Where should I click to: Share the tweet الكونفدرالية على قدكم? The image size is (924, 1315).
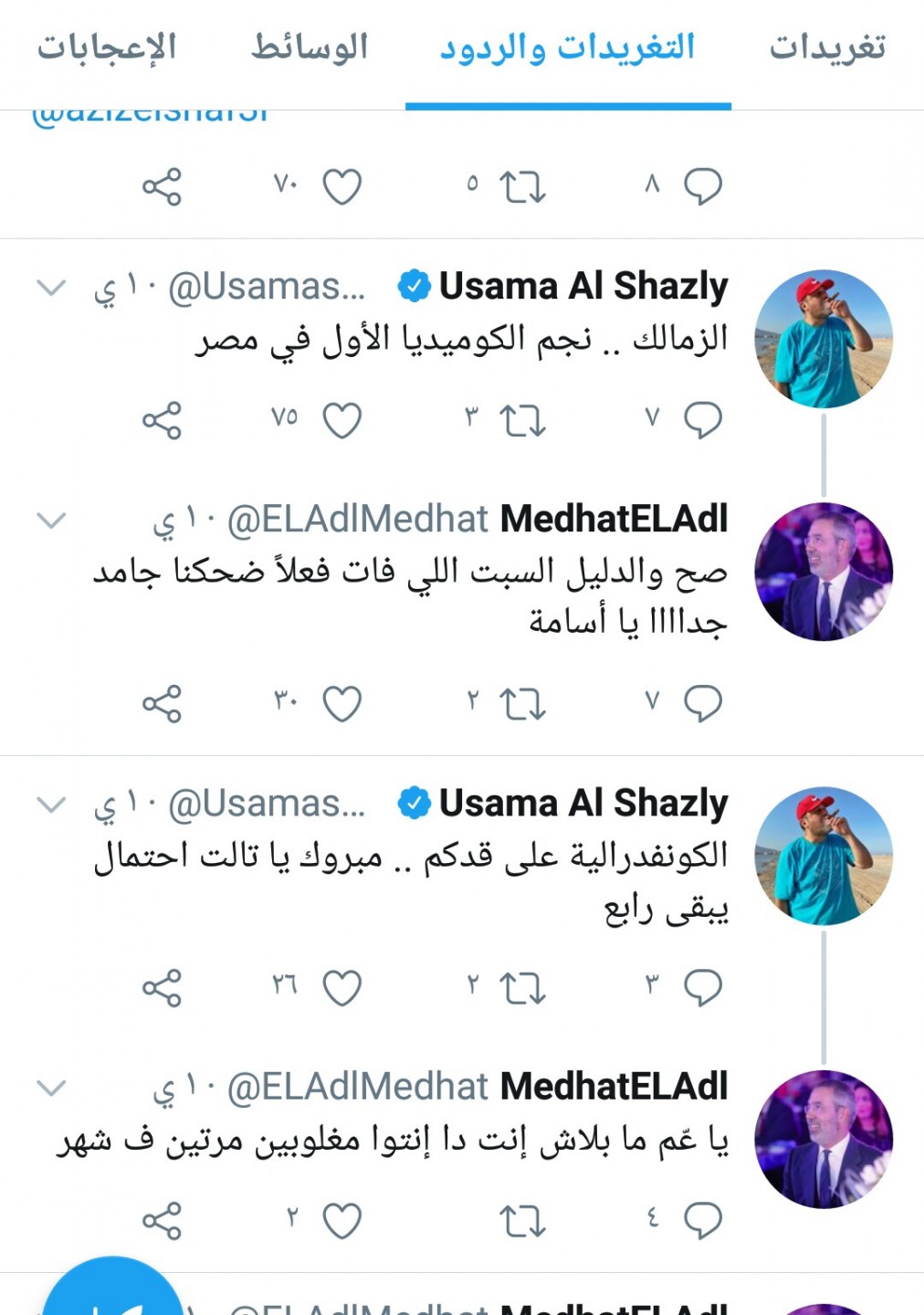click(163, 988)
